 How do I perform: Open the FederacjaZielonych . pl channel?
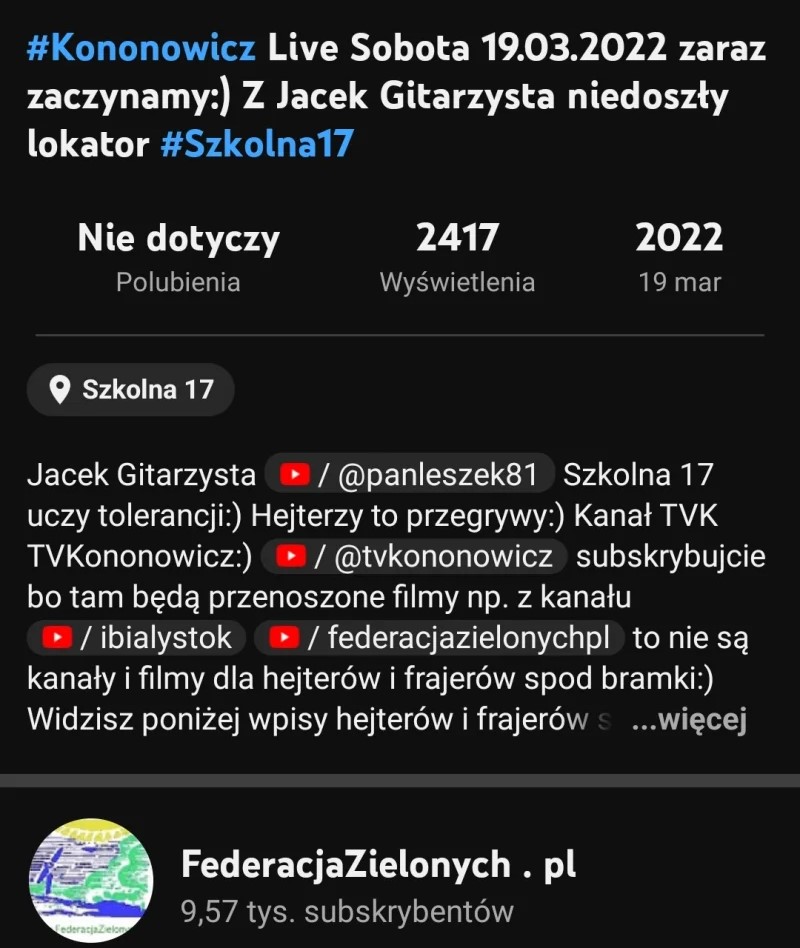tap(378, 865)
